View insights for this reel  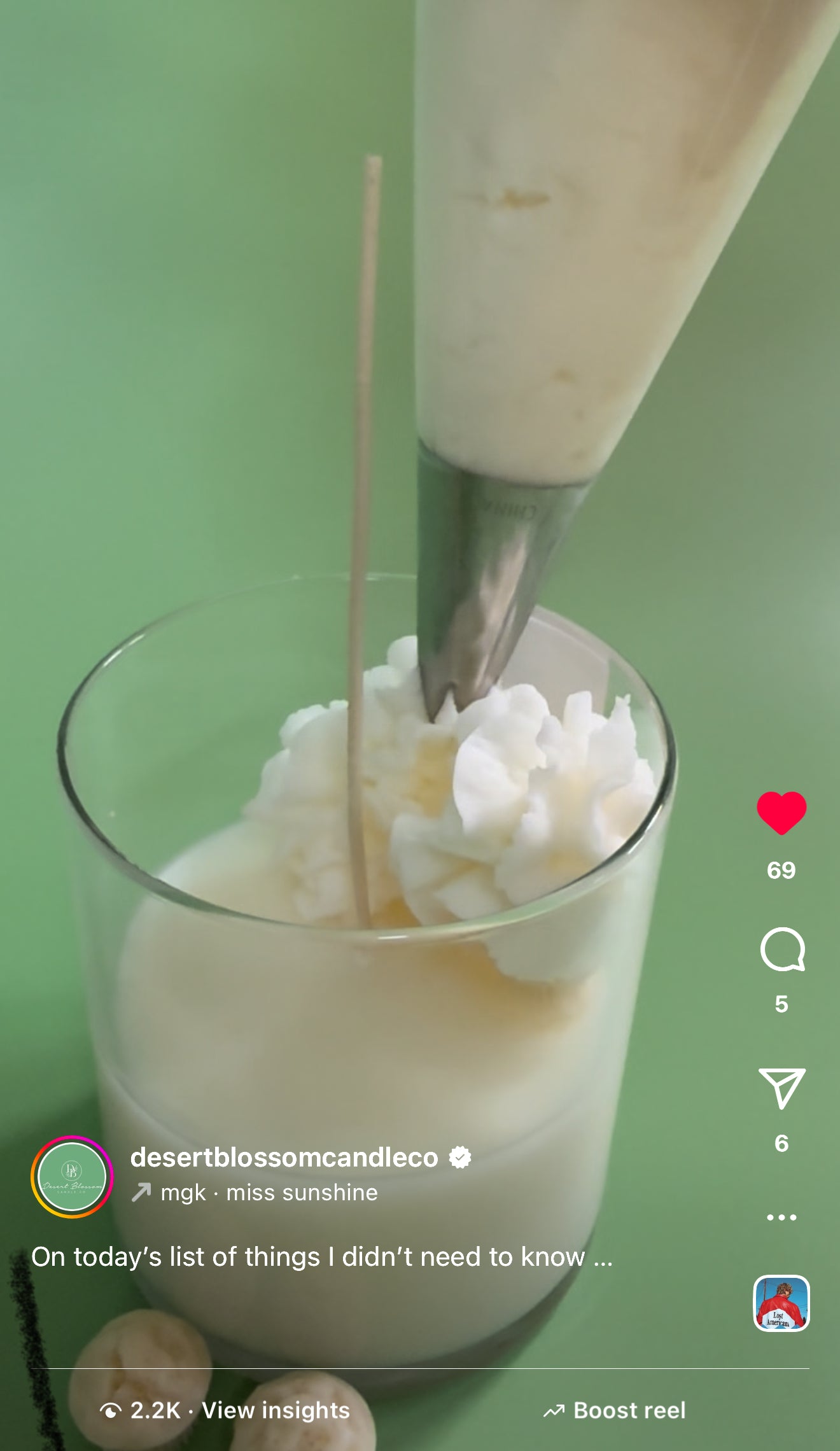(x=275, y=1410)
